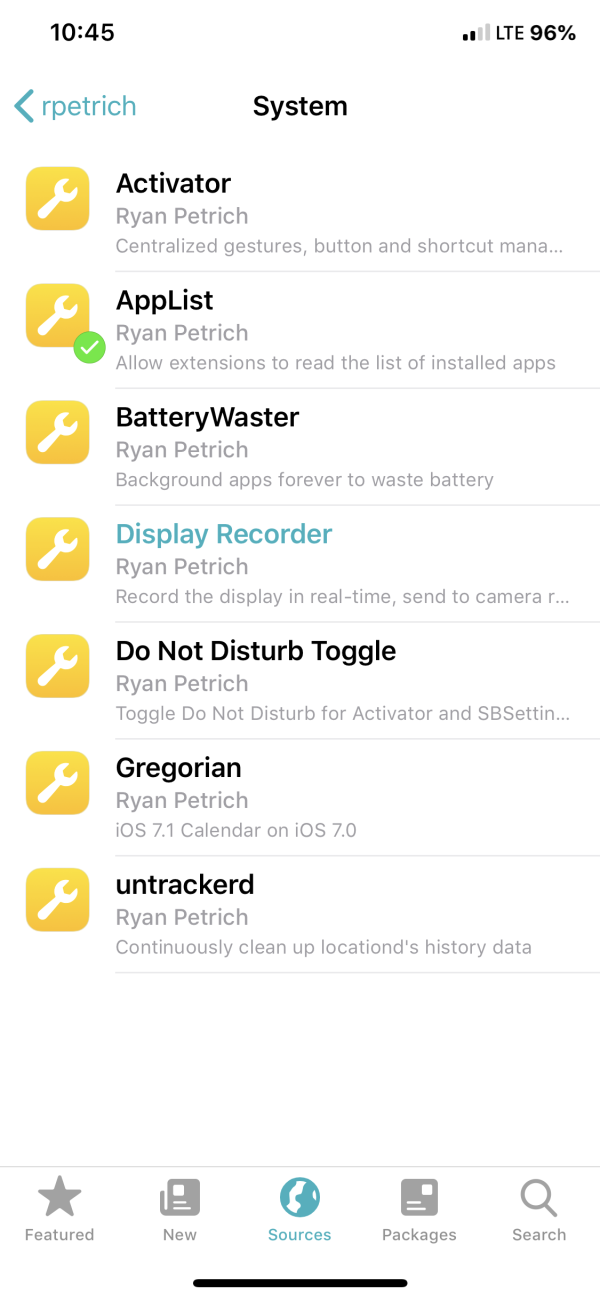
Task: Go back to rpetrich source
Action: click(x=76, y=106)
